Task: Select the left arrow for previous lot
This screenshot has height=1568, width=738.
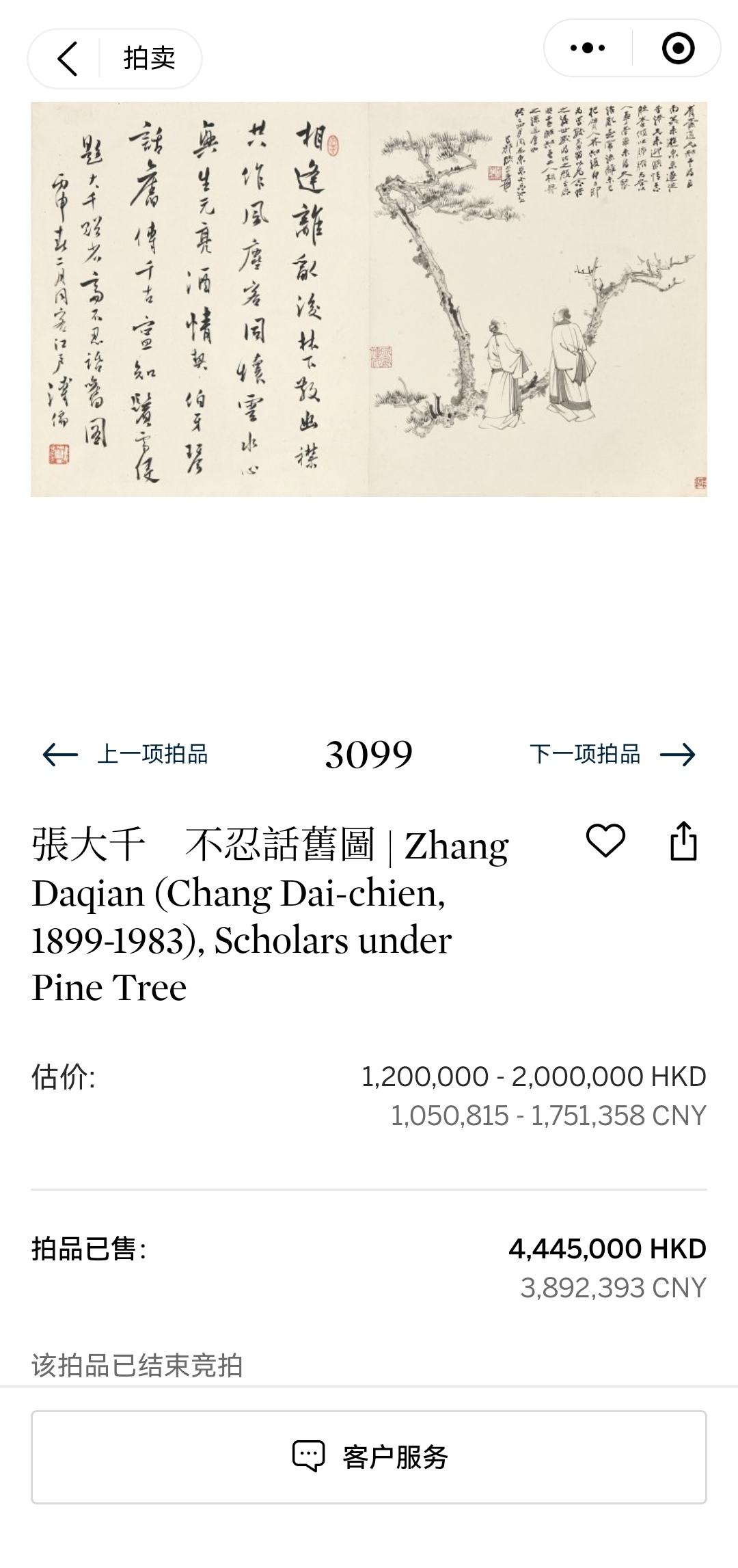Action: click(60, 754)
